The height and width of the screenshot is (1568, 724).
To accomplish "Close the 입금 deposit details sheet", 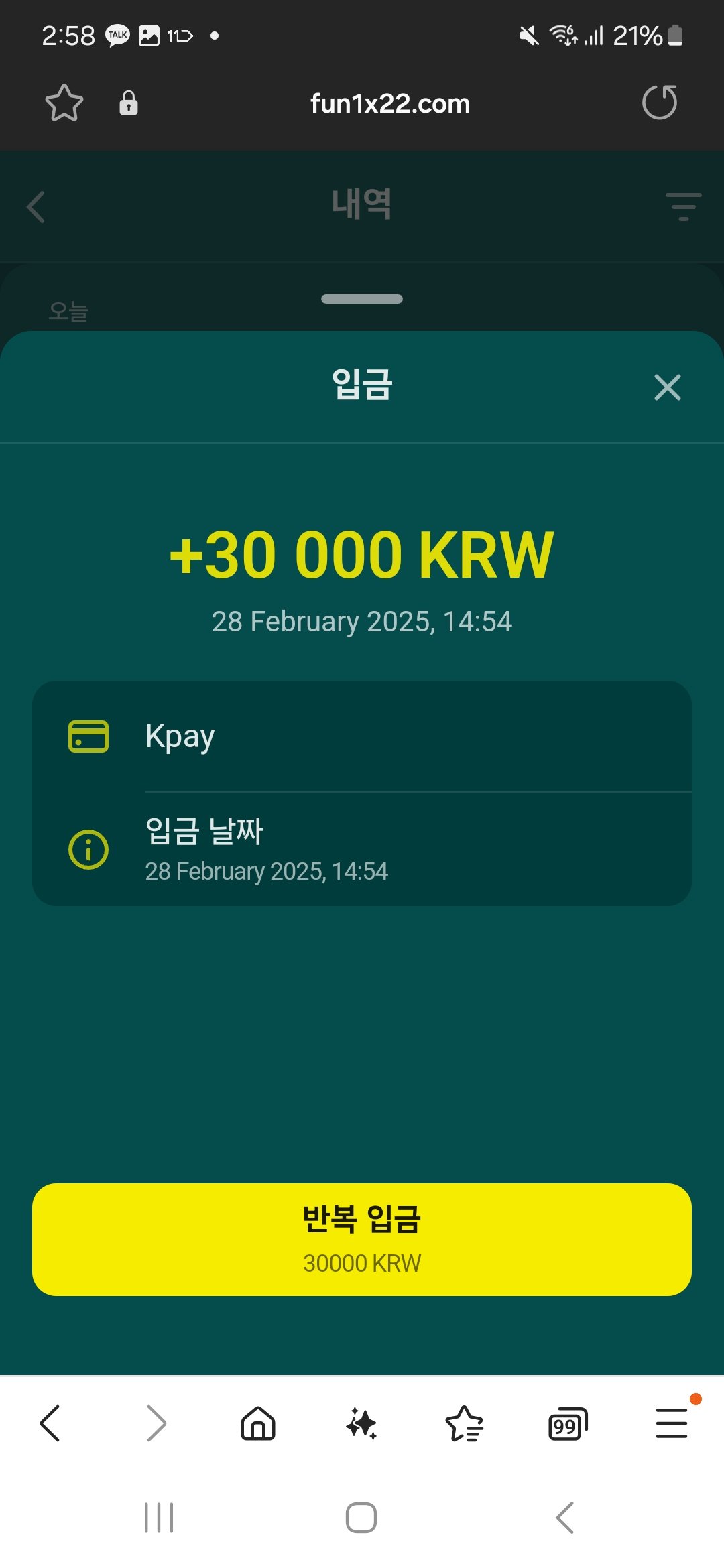I will 667,387.
